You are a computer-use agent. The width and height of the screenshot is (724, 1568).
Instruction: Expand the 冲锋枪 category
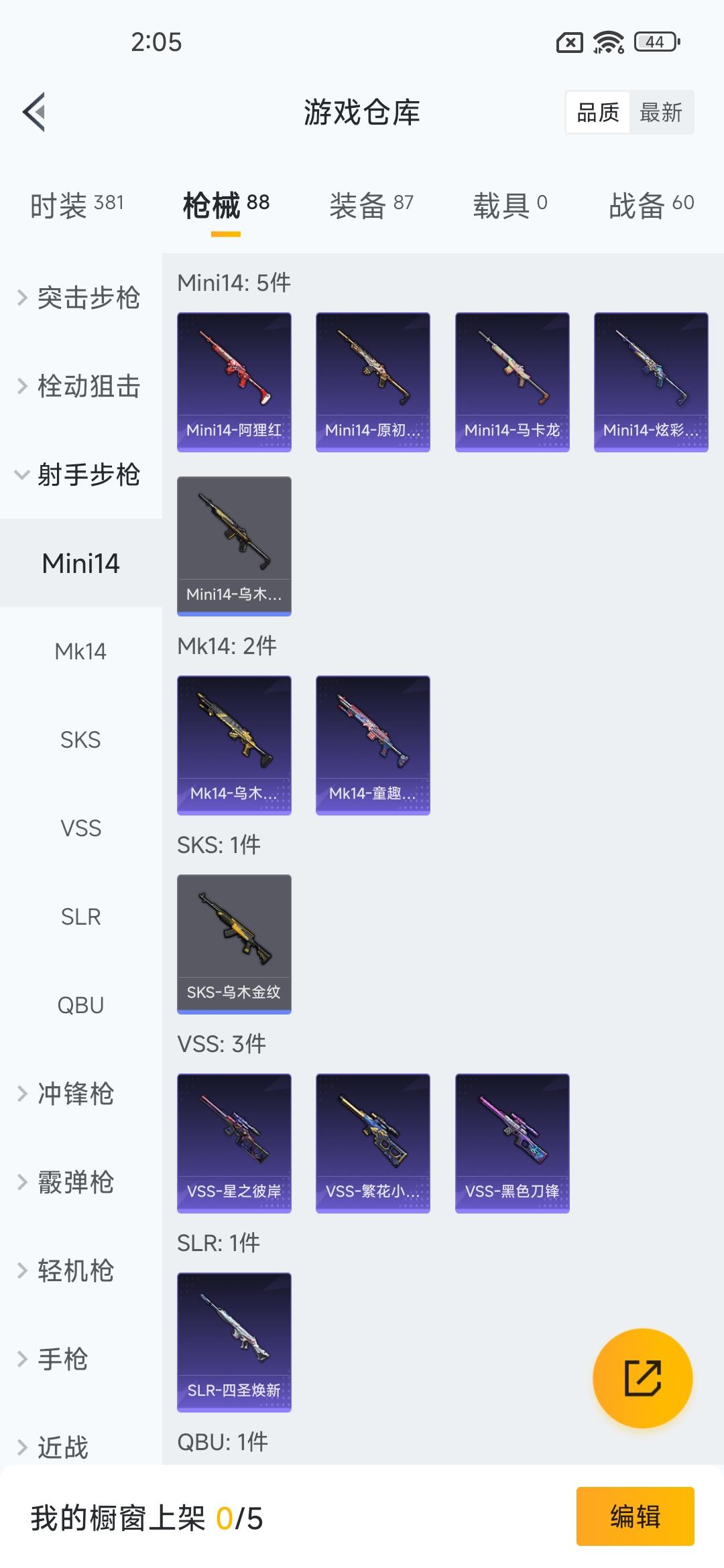click(74, 1094)
